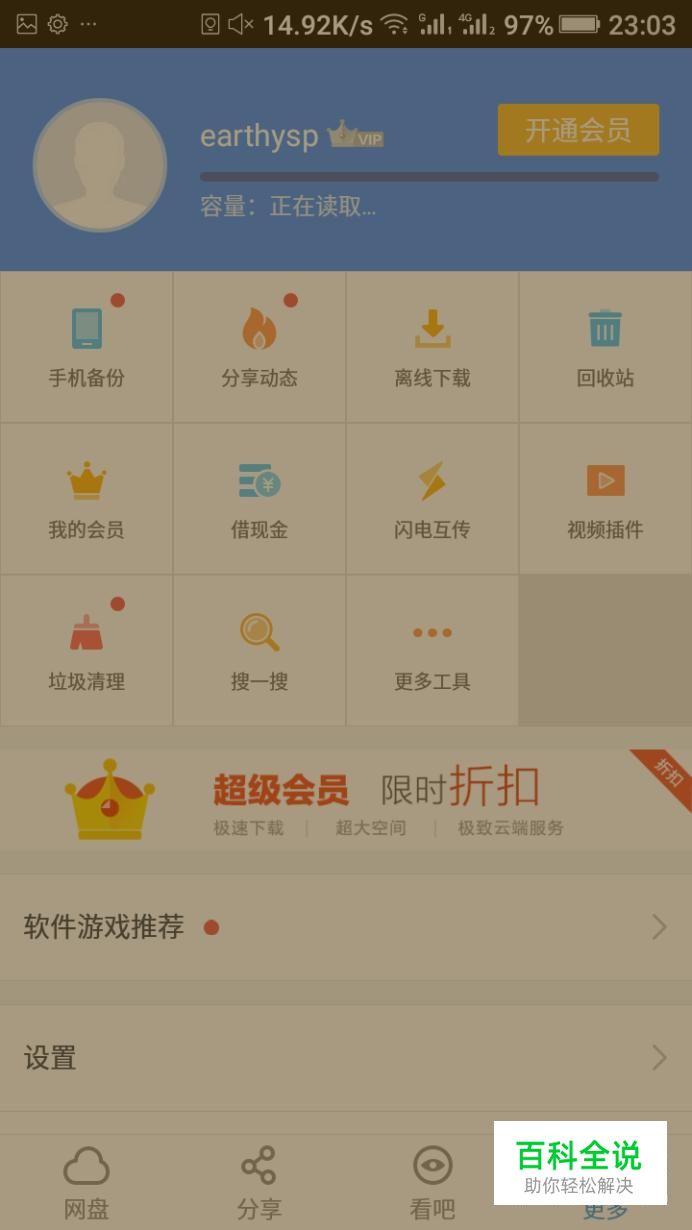Switch to the 分享 tab
Viewport: 692px width, 1230px height.
(259, 1183)
